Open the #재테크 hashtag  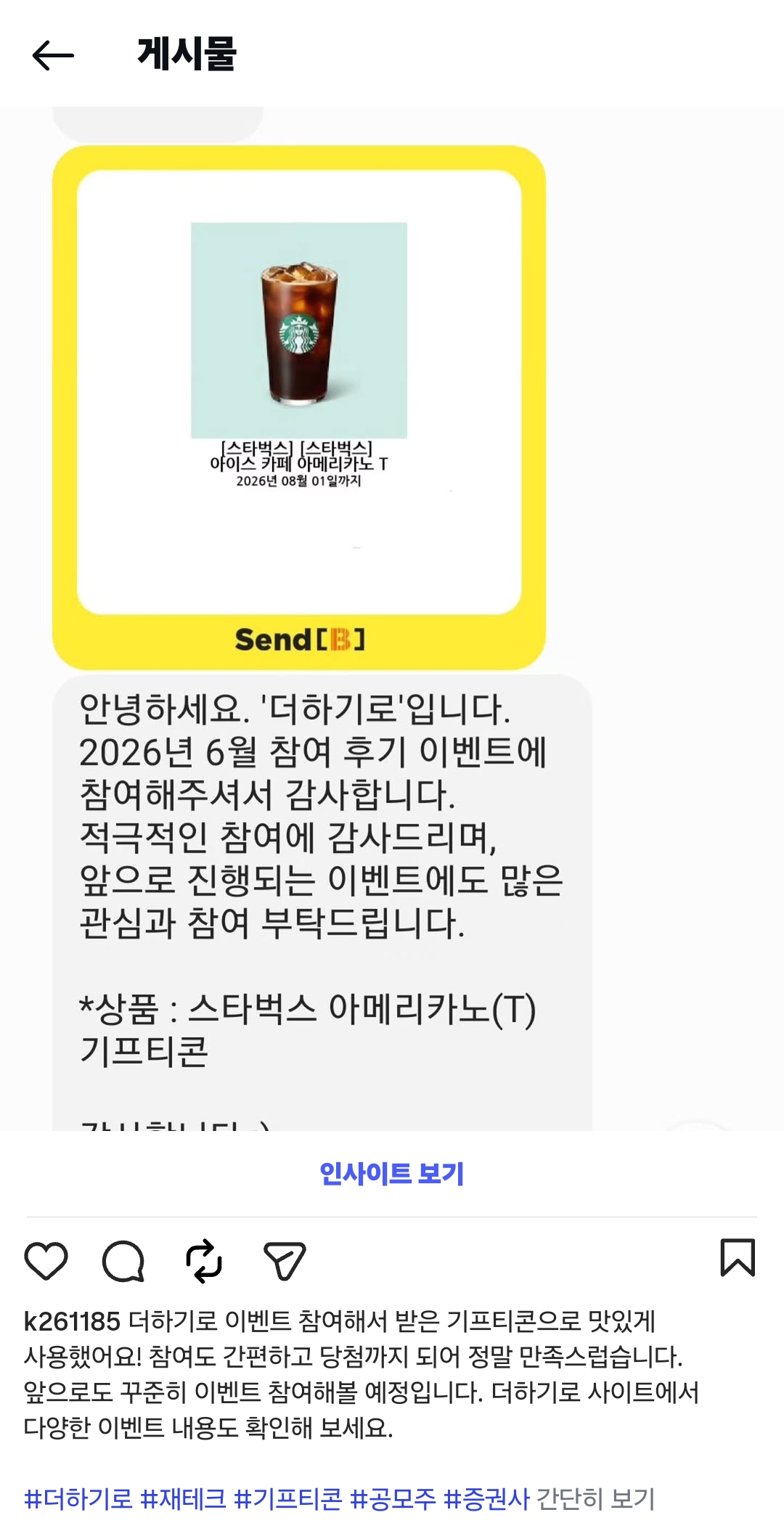click(x=183, y=1499)
